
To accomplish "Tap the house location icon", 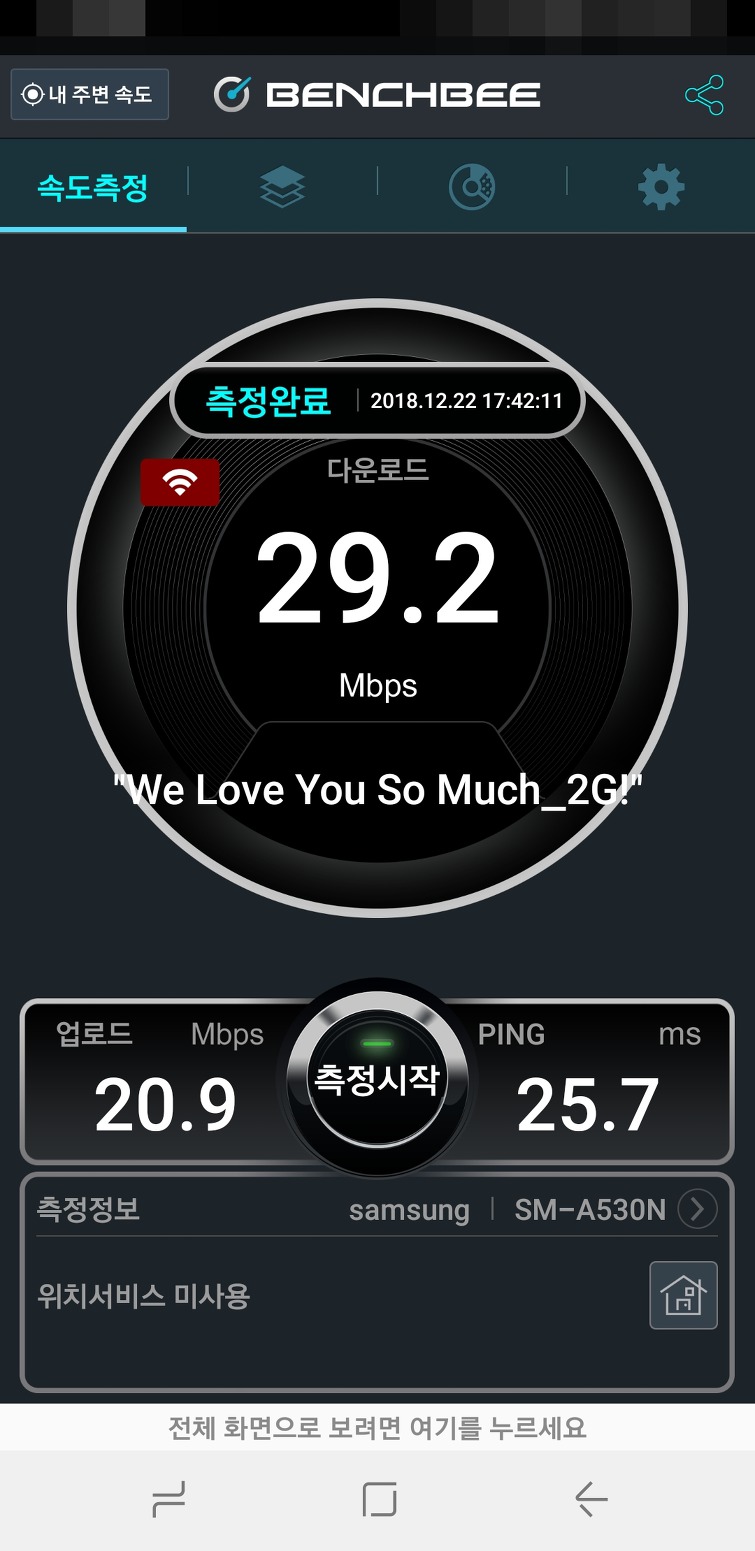I will [x=683, y=1295].
